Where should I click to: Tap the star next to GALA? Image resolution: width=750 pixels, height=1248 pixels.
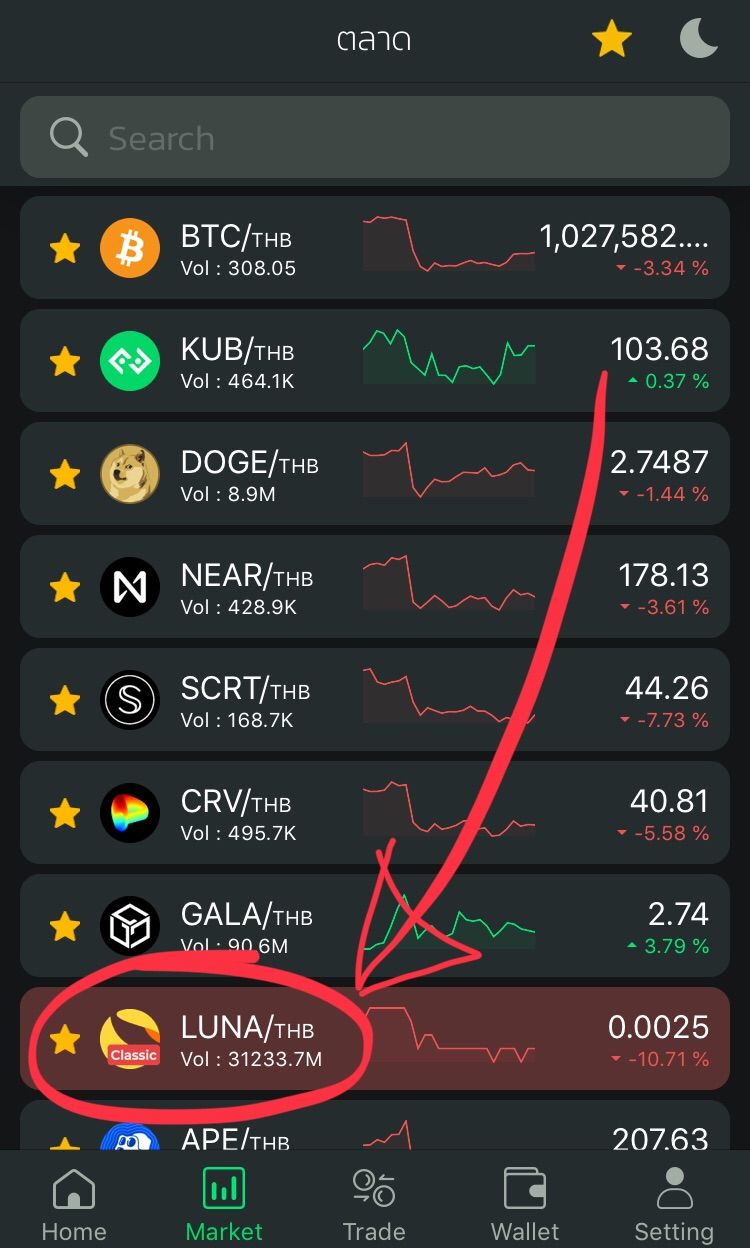[x=64, y=926]
